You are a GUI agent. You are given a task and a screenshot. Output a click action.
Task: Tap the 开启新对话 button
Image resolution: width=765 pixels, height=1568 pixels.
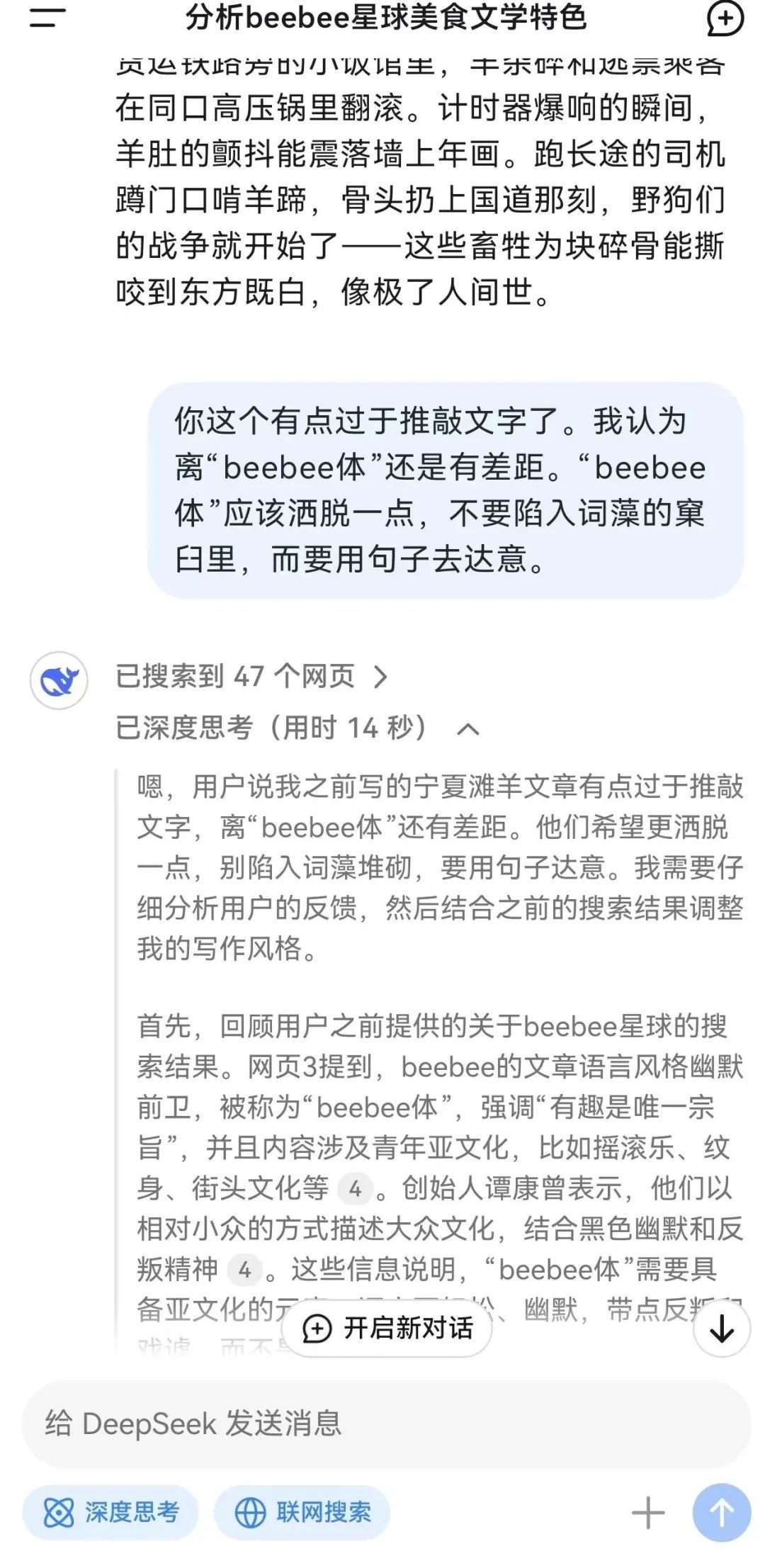[x=387, y=1328]
